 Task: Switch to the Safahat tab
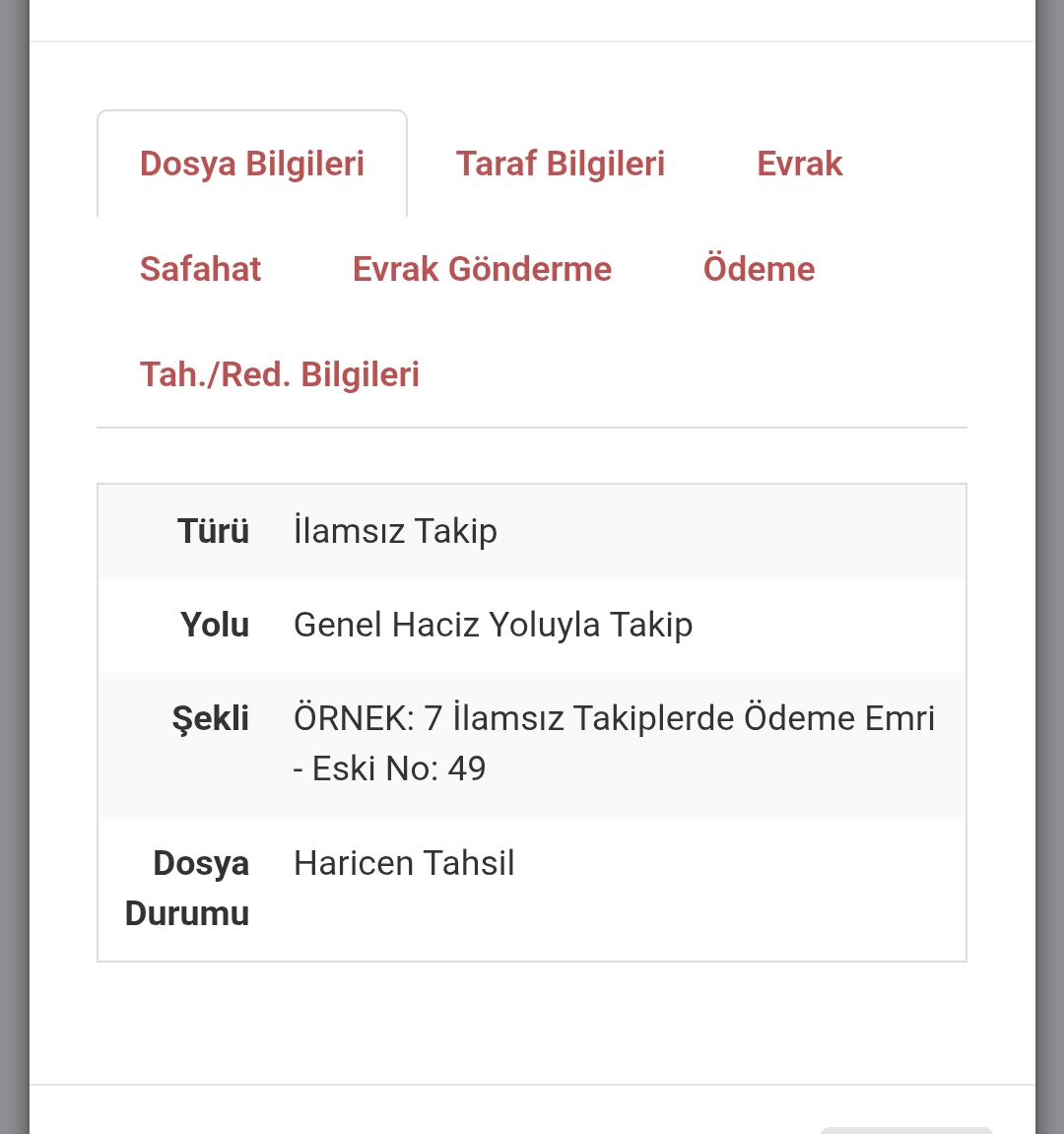click(x=200, y=269)
